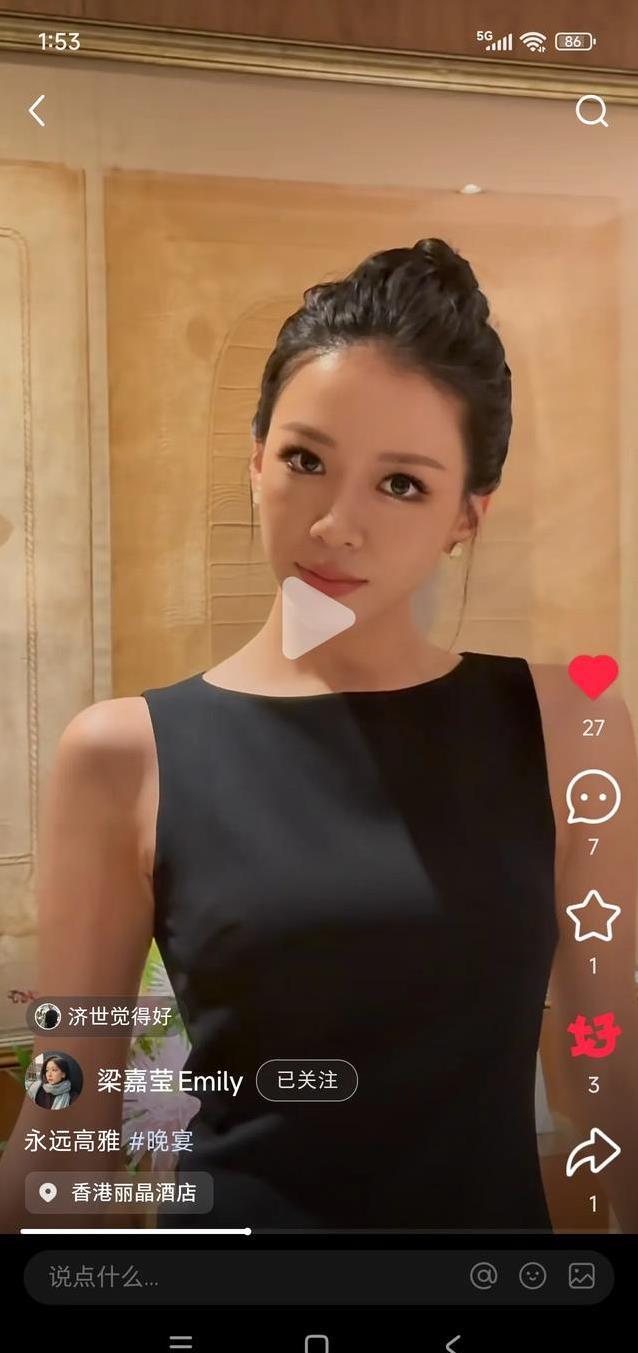
Task: Mention someone with the @ icon
Action: click(484, 1276)
